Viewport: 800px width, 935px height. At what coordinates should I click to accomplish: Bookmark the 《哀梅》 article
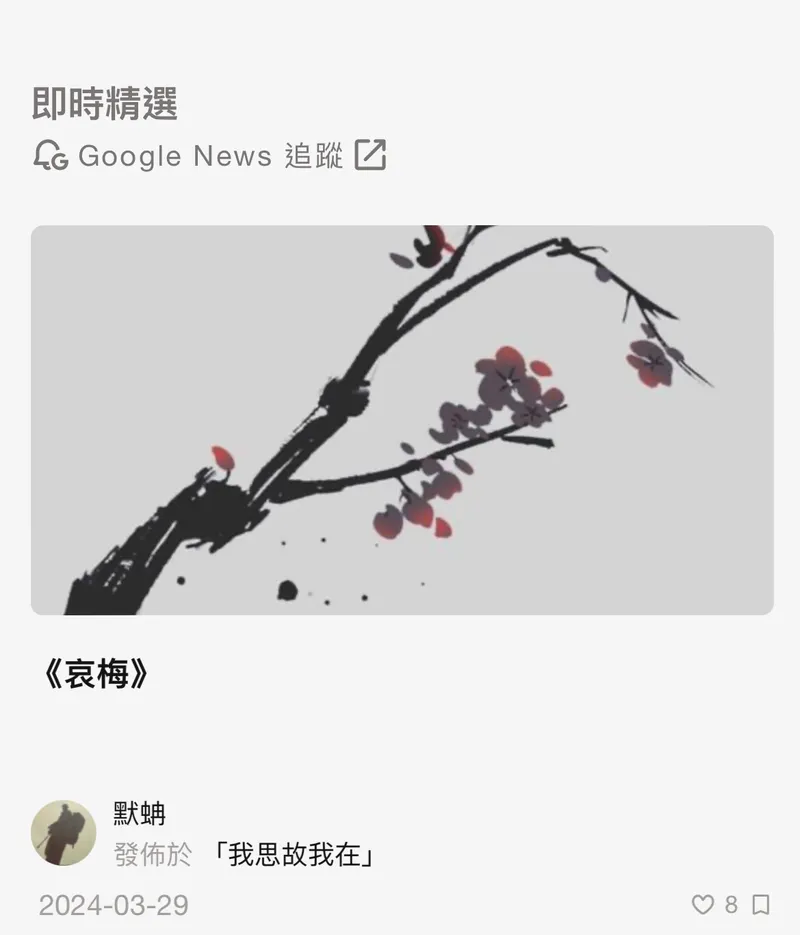761,905
